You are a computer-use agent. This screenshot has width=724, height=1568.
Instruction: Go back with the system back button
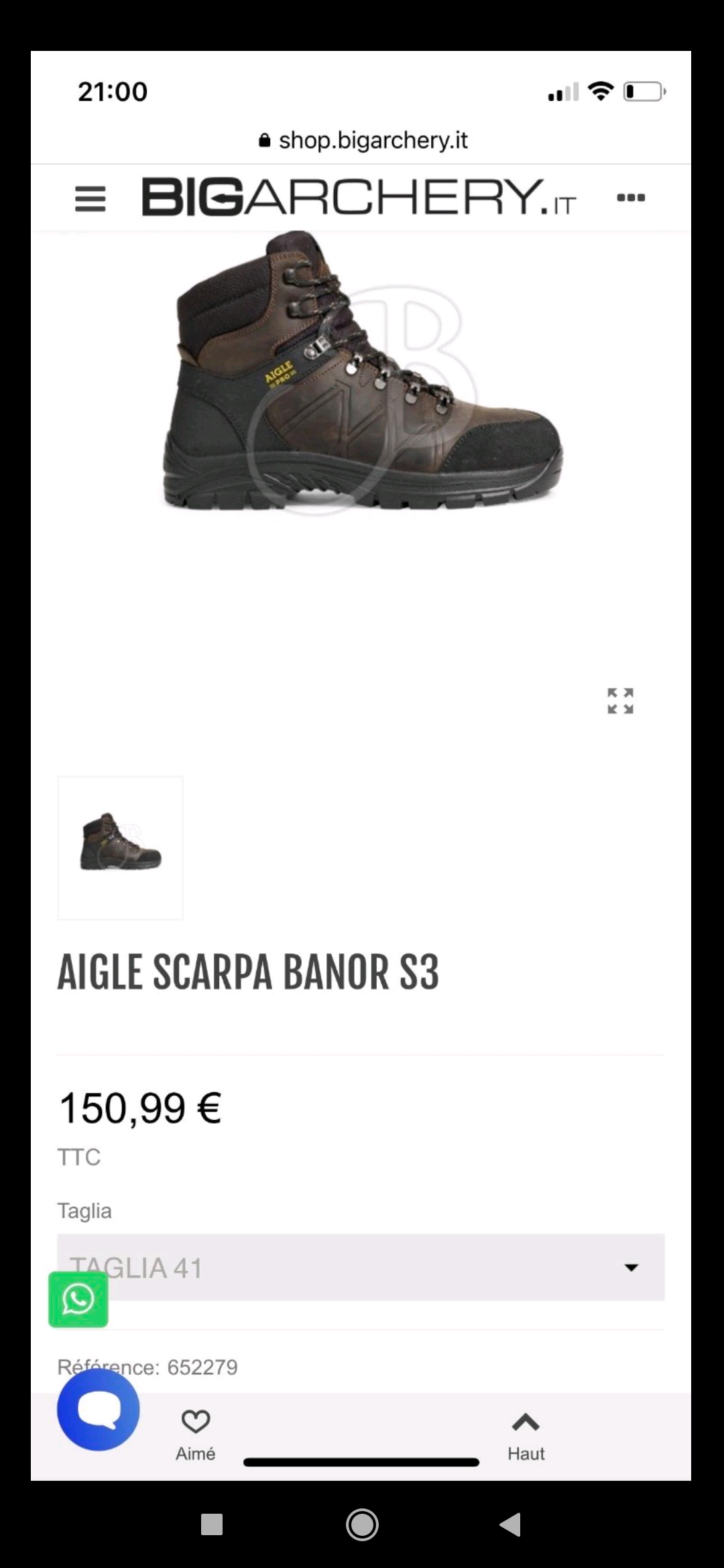click(511, 1524)
